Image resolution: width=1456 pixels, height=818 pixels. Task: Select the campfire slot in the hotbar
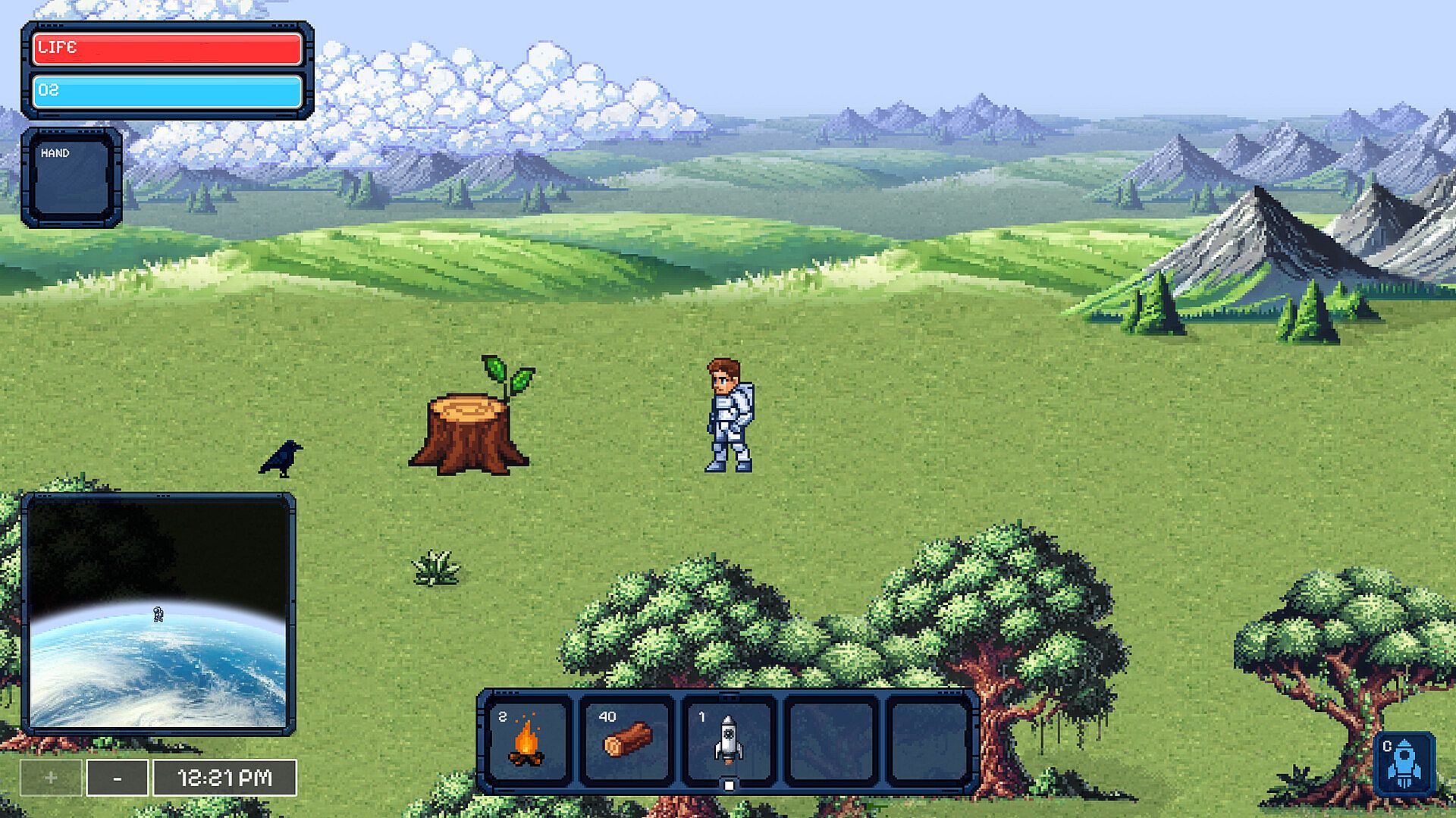tap(526, 741)
